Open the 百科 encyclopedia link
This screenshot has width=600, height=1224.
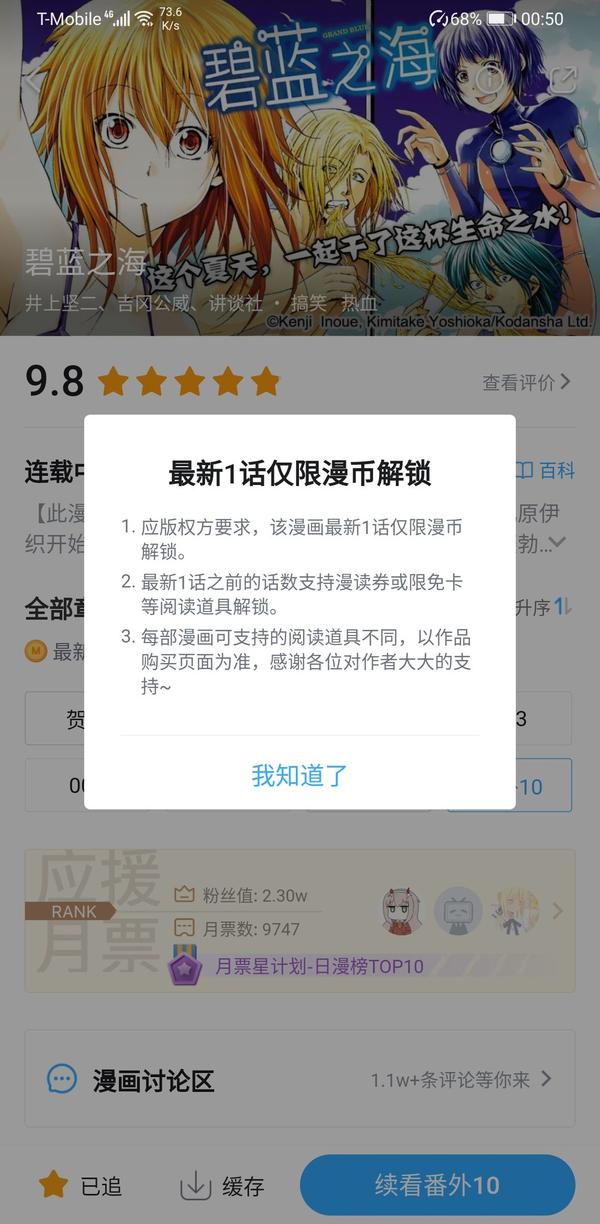546,471
